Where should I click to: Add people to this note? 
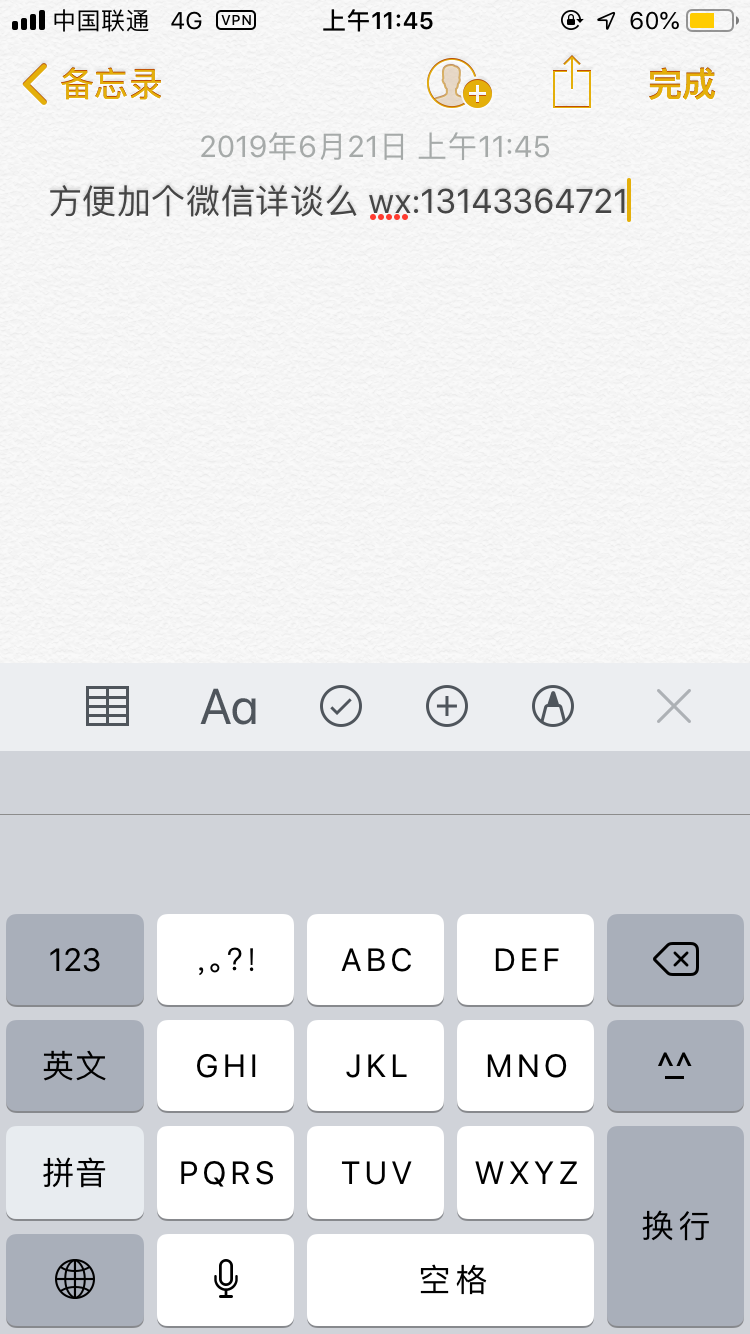click(458, 84)
